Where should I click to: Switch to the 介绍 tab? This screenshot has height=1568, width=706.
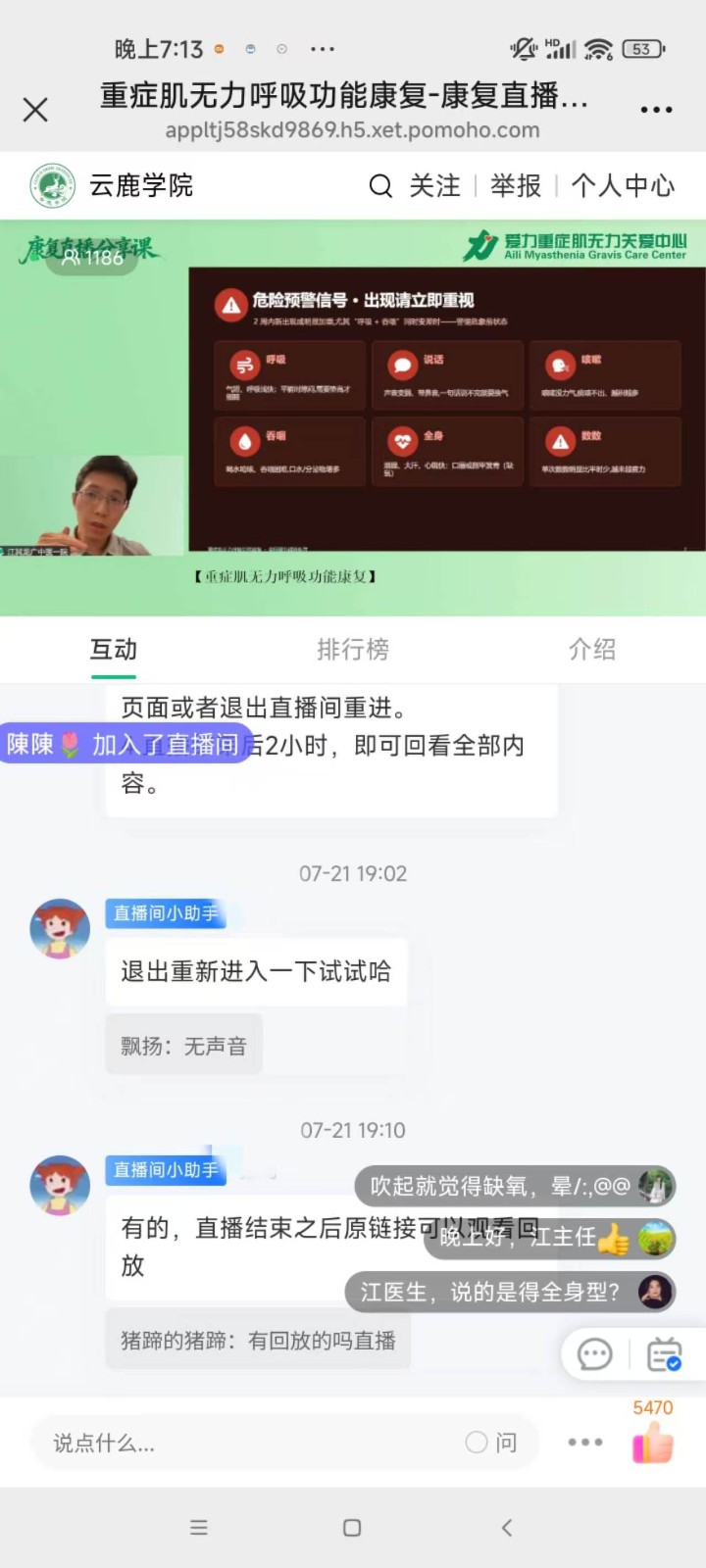tap(592, 649)
